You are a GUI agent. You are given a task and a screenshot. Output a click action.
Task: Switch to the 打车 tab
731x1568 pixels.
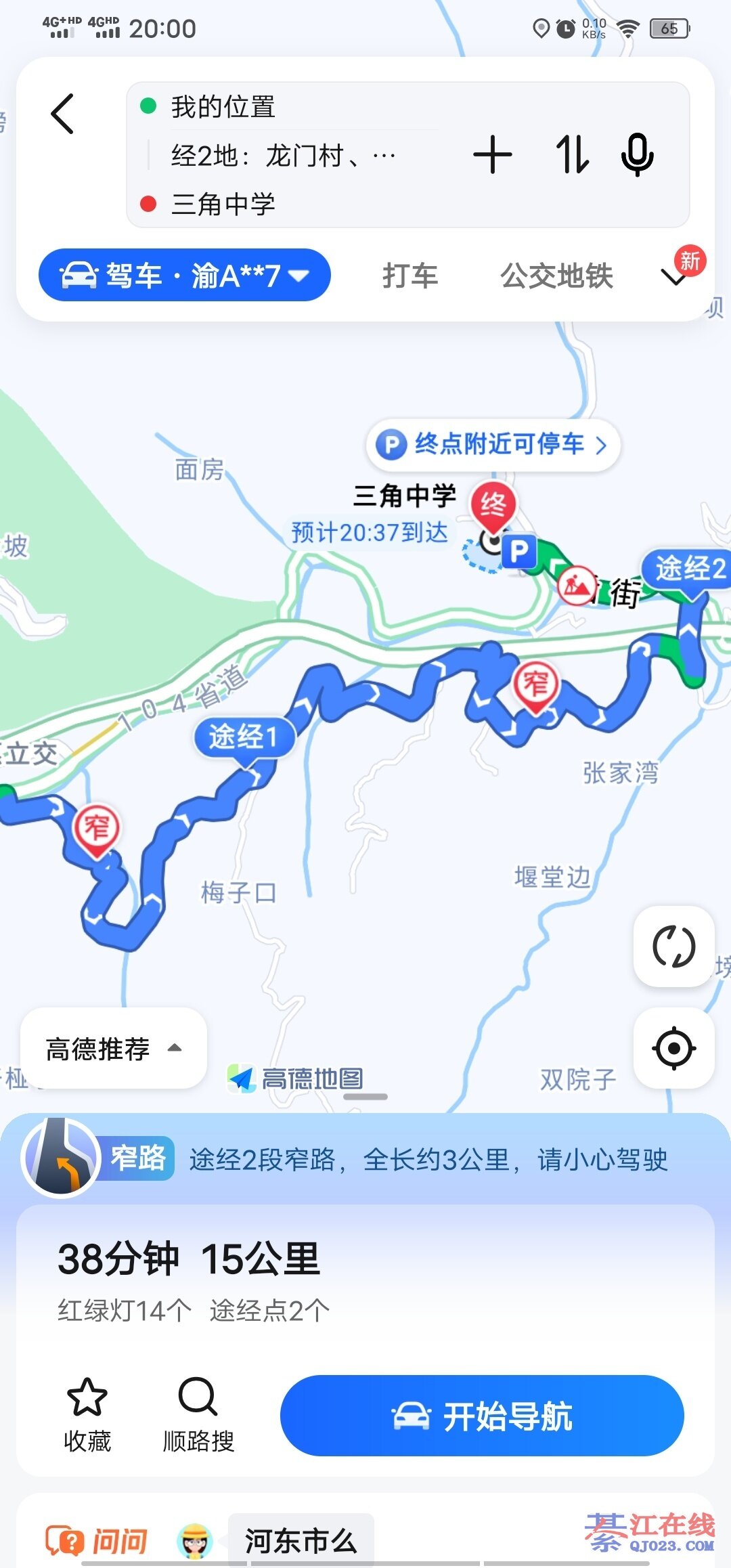point(410,276)
